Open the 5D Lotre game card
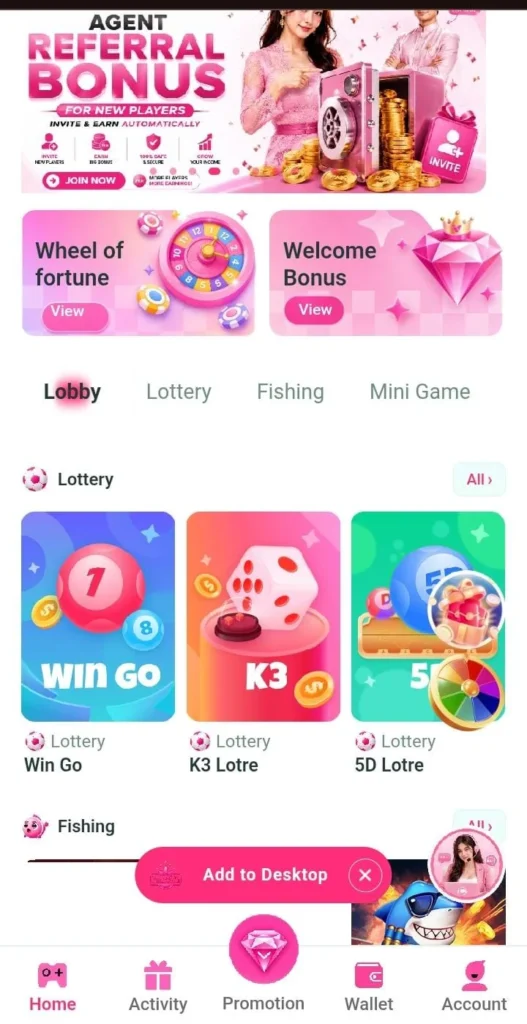This screenshot has width=527, height=1024. click(x=428, y=616)
